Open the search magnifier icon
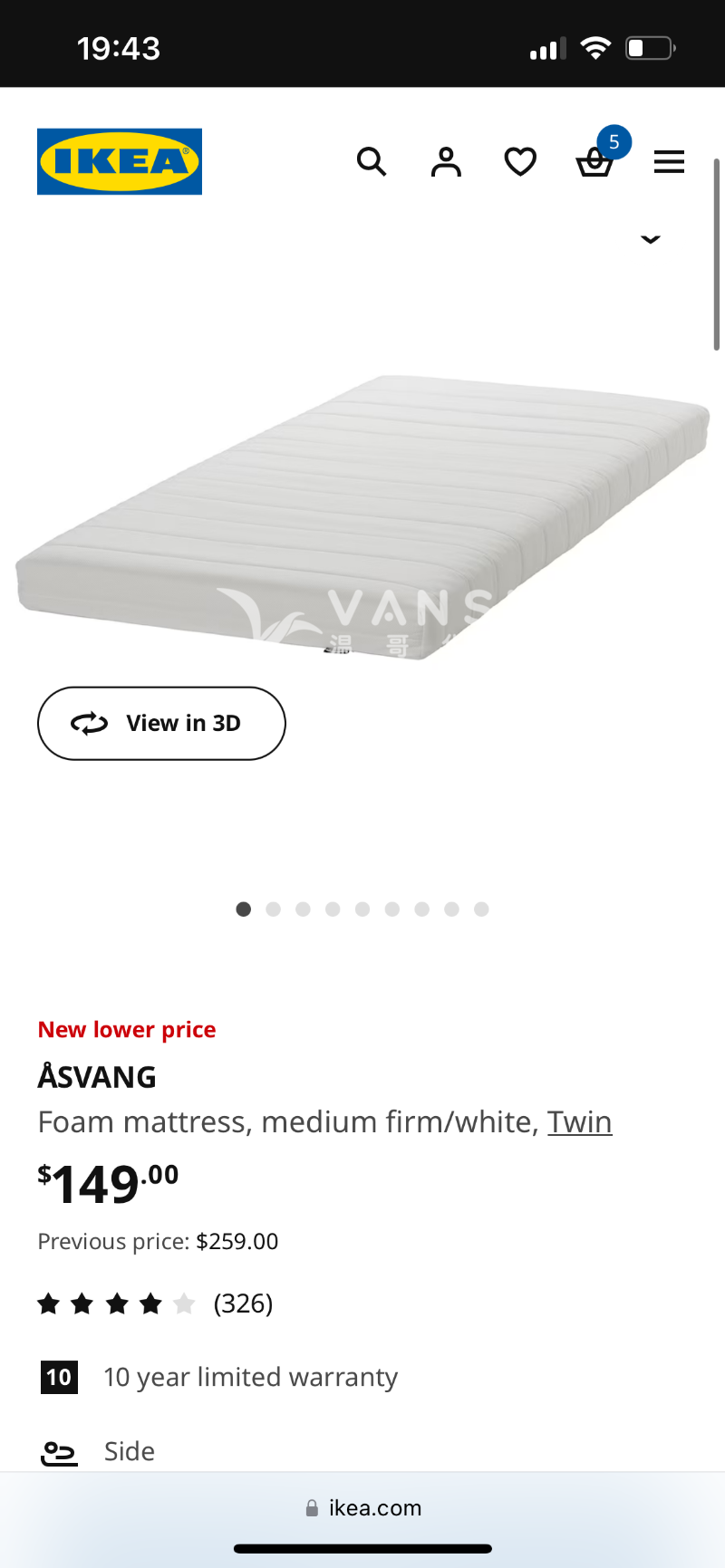The width and height of the screenshot is (725, 1568). coord(372,162)
